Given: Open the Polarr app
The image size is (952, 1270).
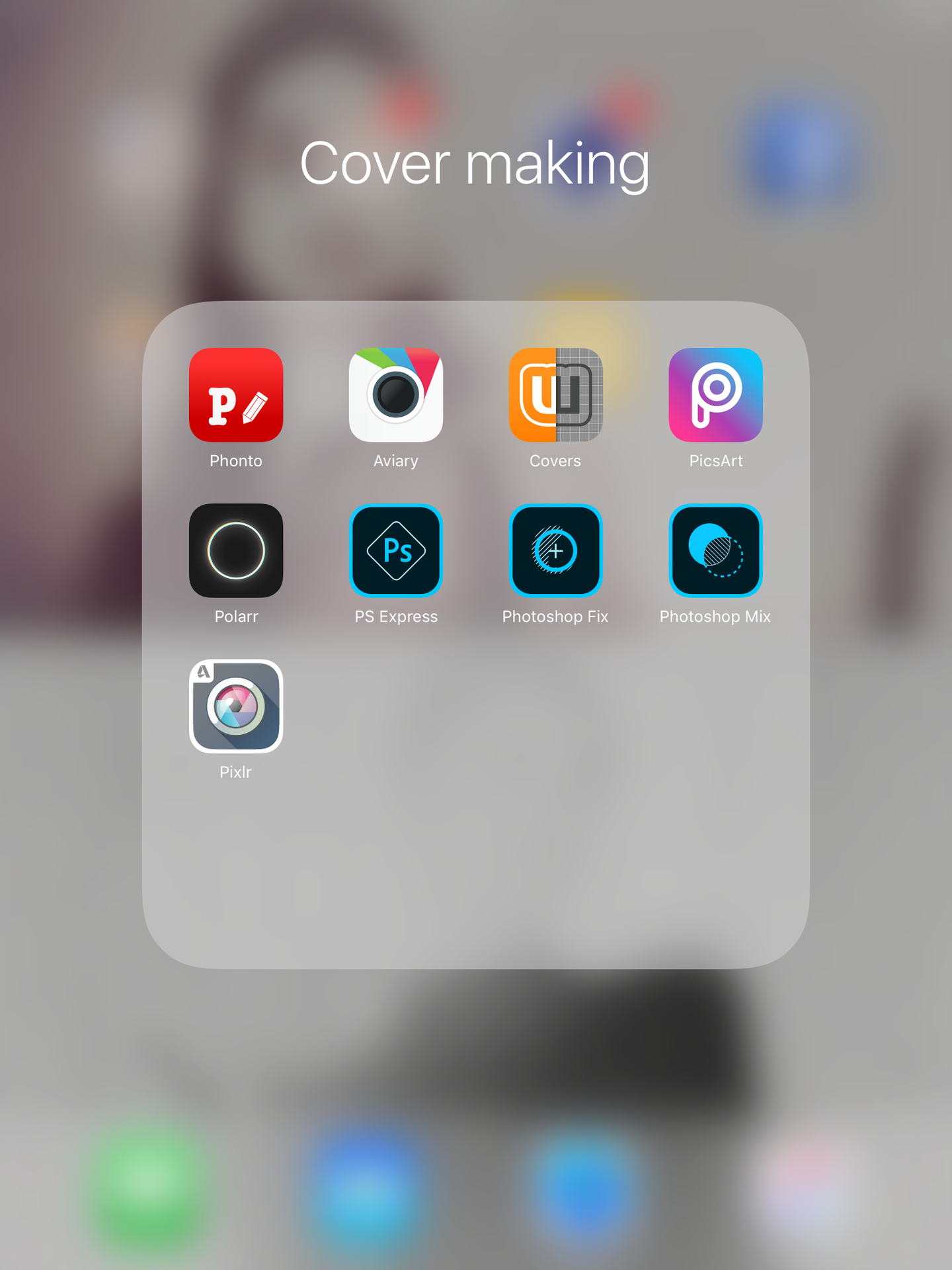Looking at the screenshot, I should point(236,550).
